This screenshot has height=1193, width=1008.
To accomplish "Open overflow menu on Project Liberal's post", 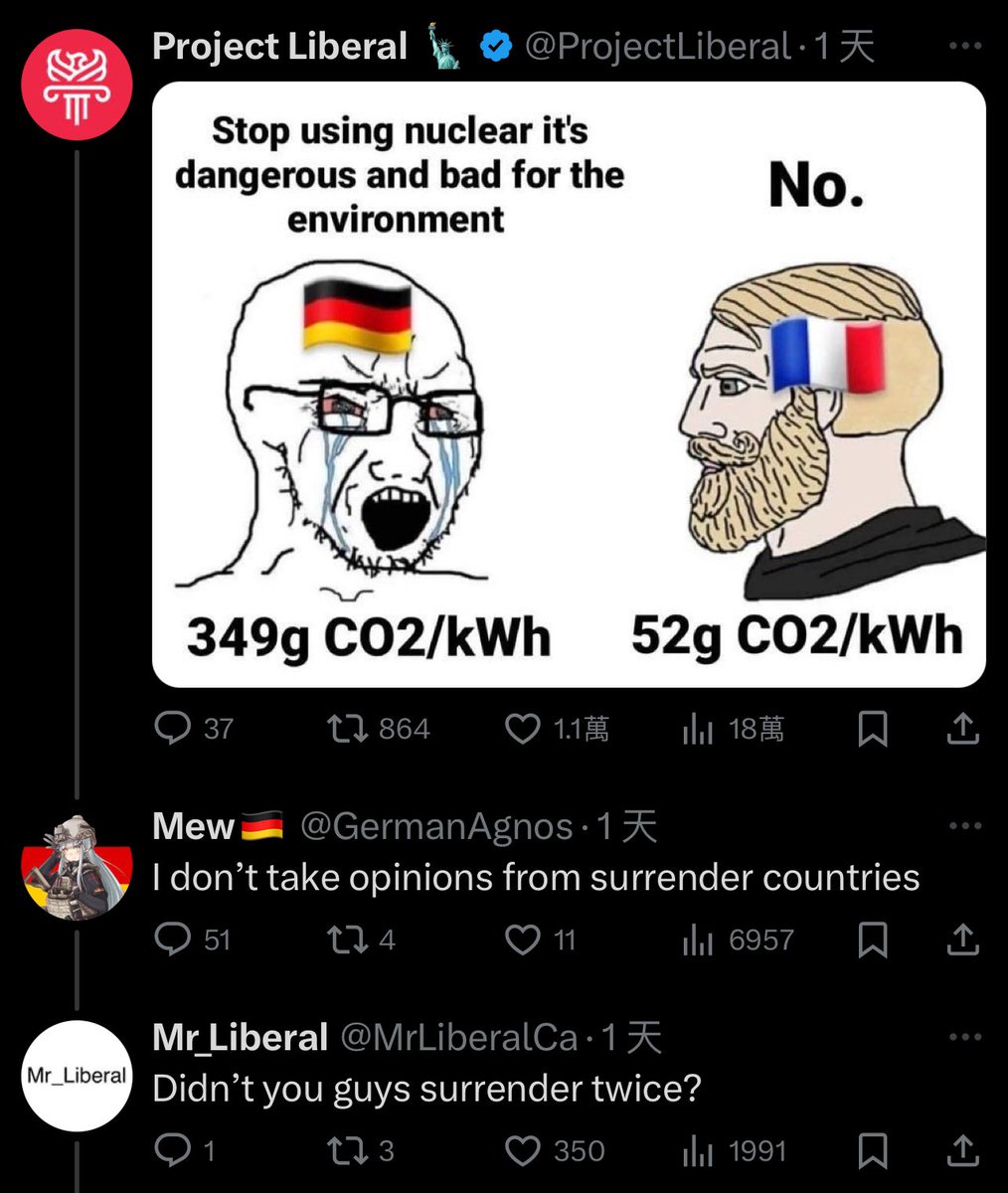I will 963,46.
